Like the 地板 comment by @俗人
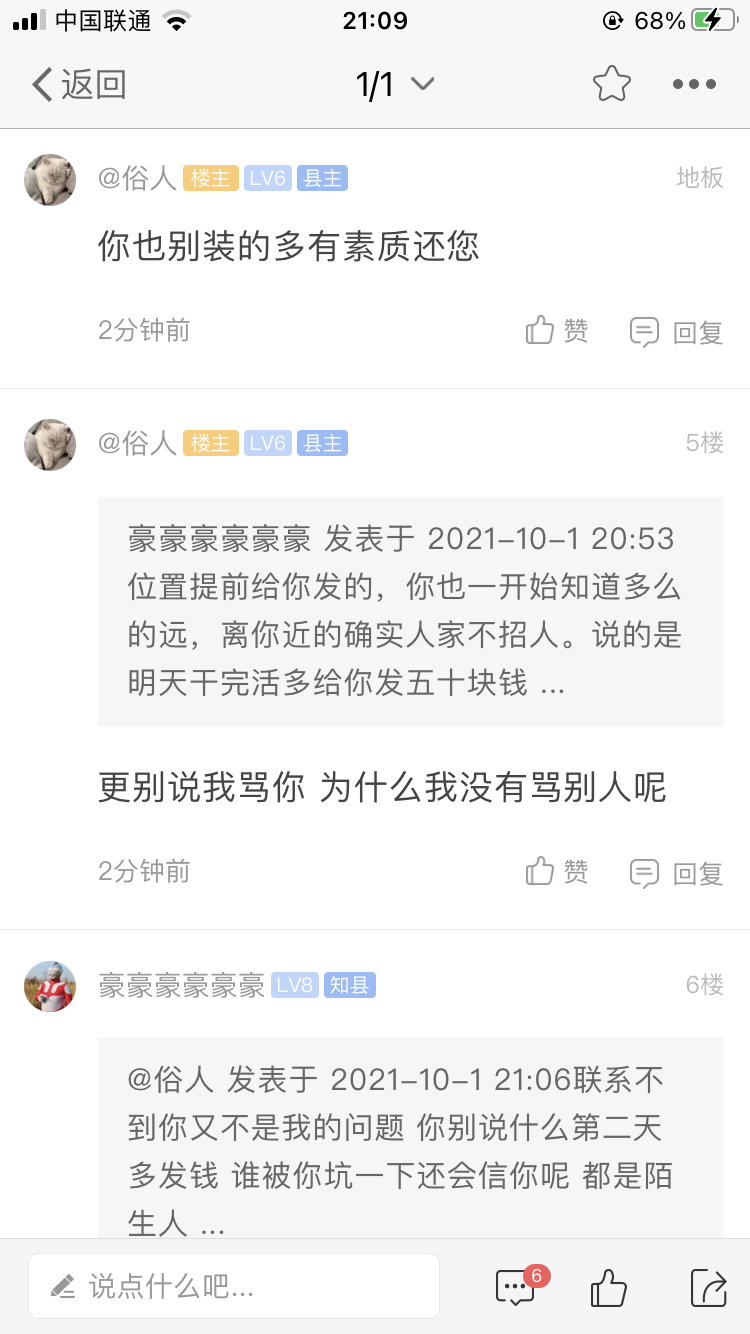This screenshot has height=1334, width=750. 557,331
